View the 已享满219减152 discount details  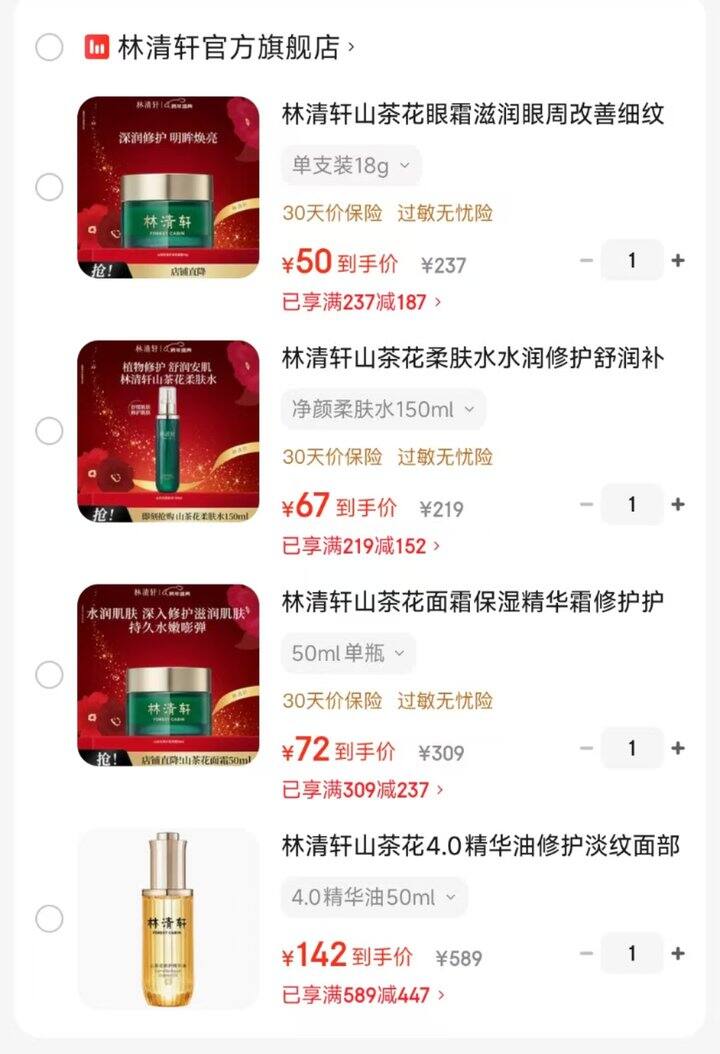[361, 546]
